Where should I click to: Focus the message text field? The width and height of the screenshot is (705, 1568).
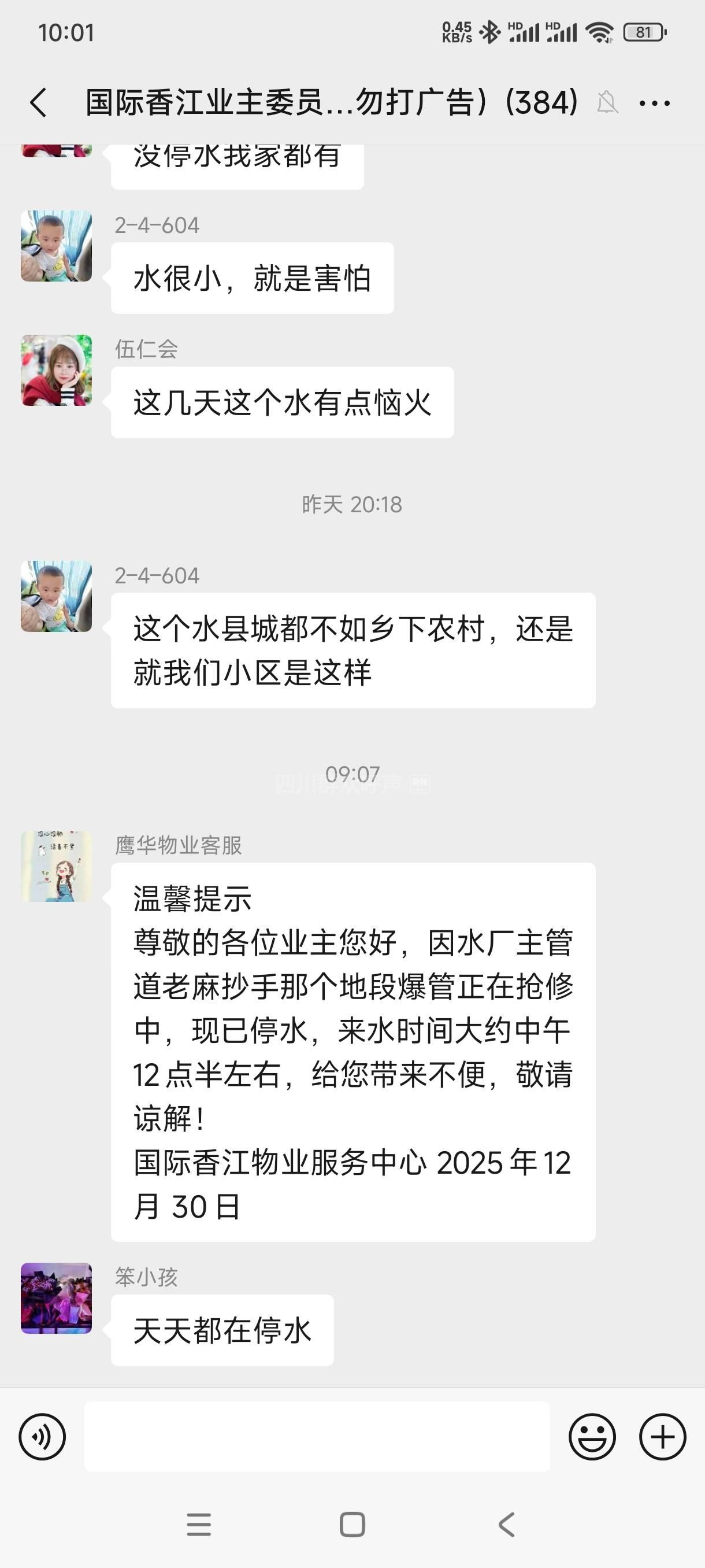(316, 1437)
